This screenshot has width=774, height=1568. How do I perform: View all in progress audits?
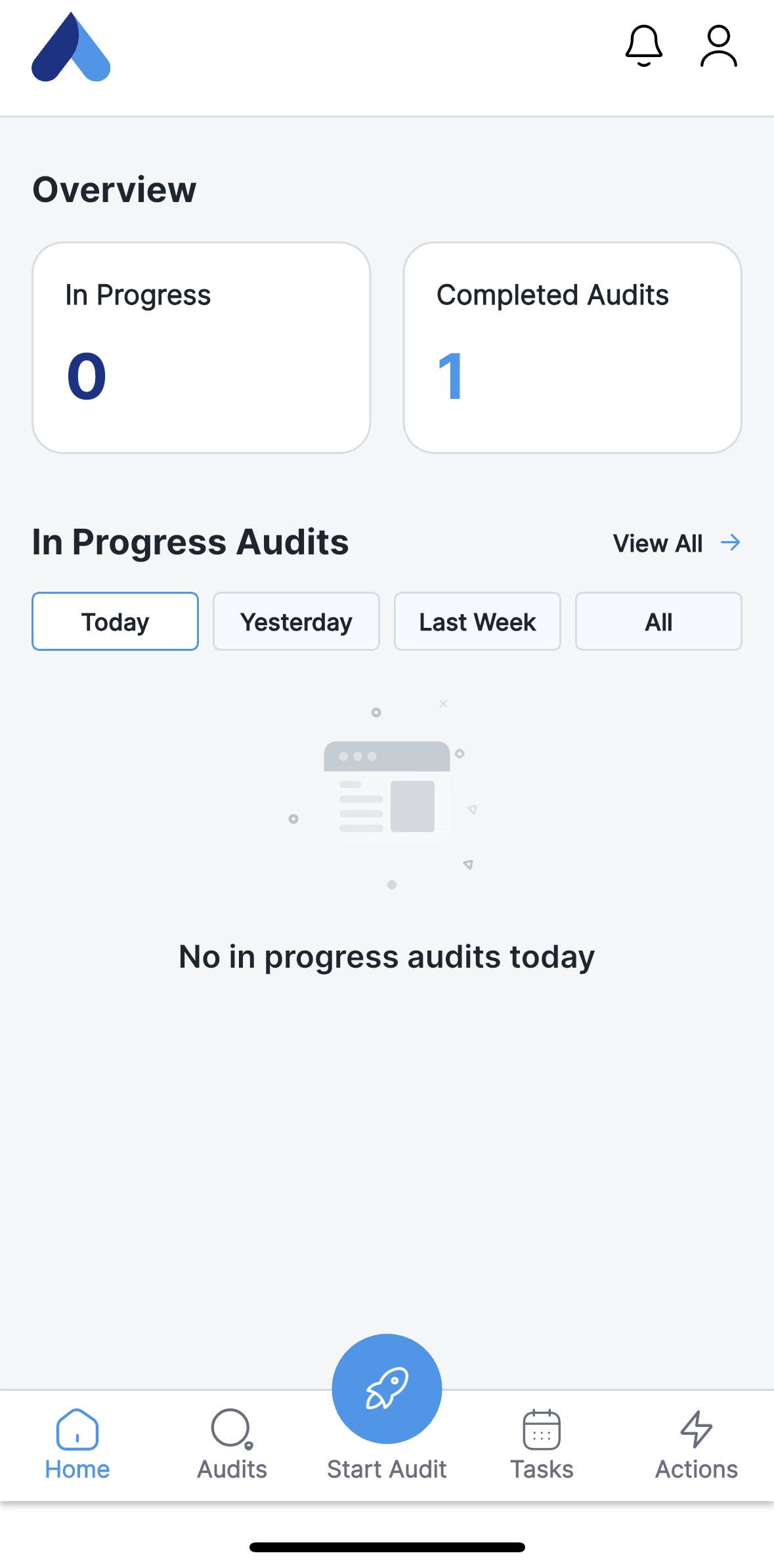(x=676, y=543)
